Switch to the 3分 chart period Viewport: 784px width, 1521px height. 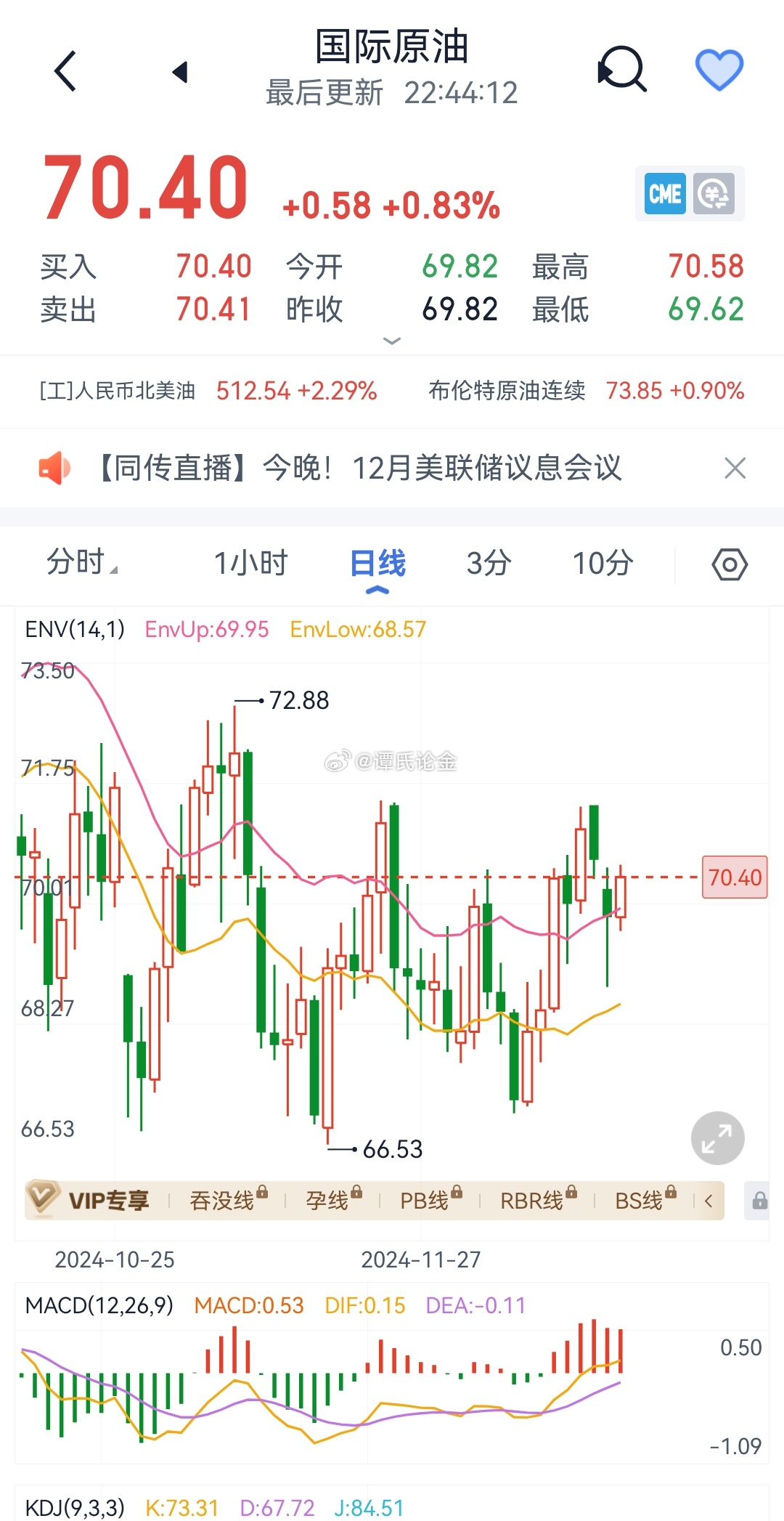point(489,563)
